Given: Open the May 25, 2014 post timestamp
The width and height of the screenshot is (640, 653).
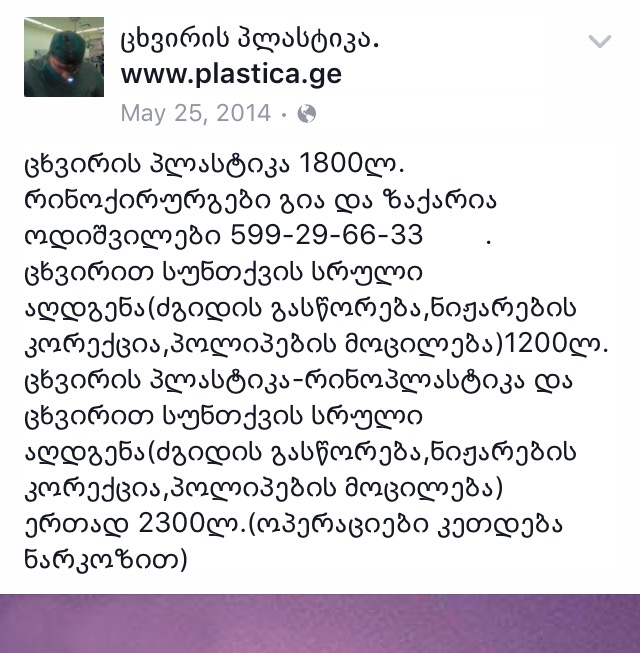Looking at the screenshot, I should tap(195, 113).
